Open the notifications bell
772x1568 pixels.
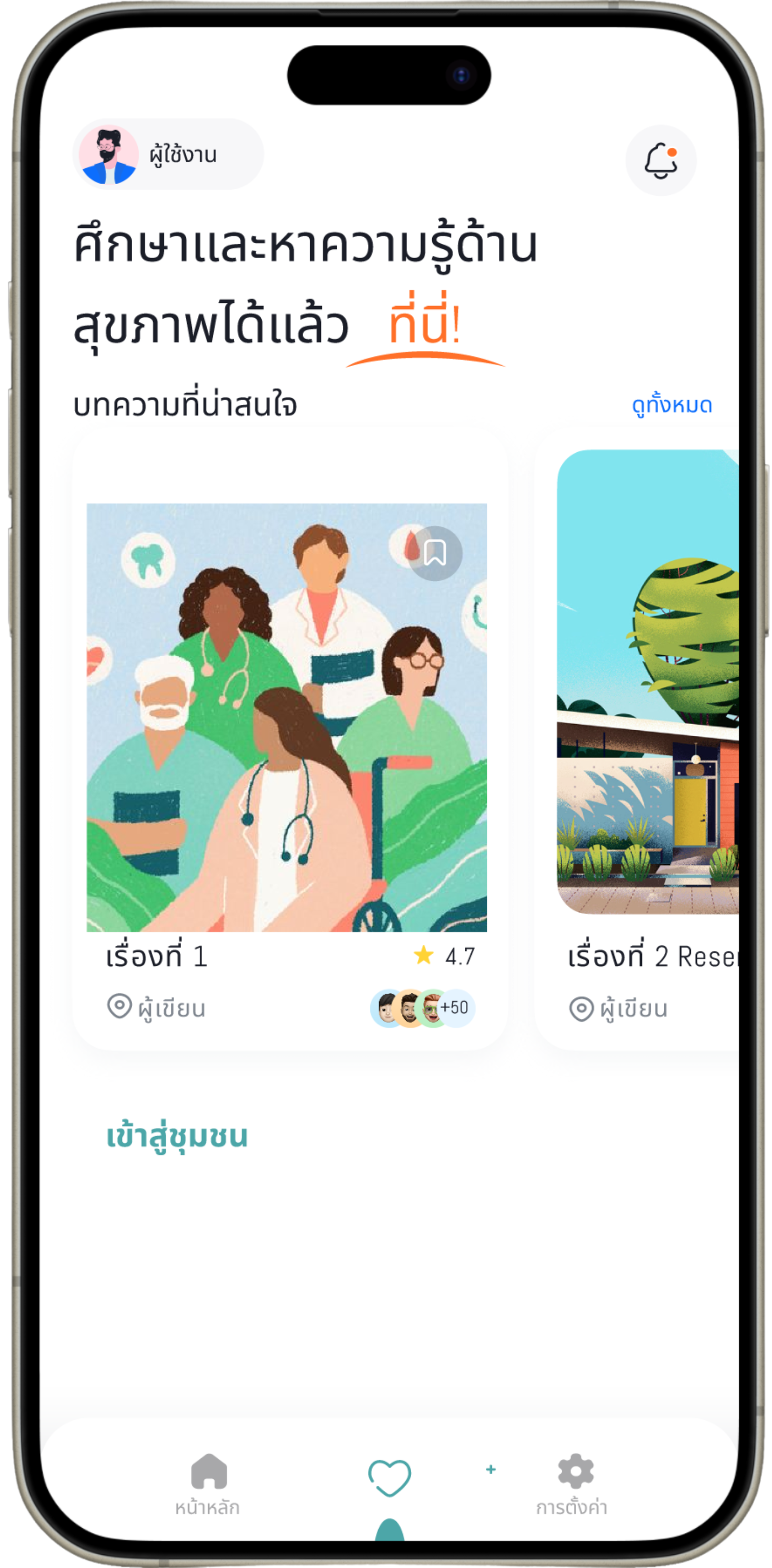pos(660,161)
